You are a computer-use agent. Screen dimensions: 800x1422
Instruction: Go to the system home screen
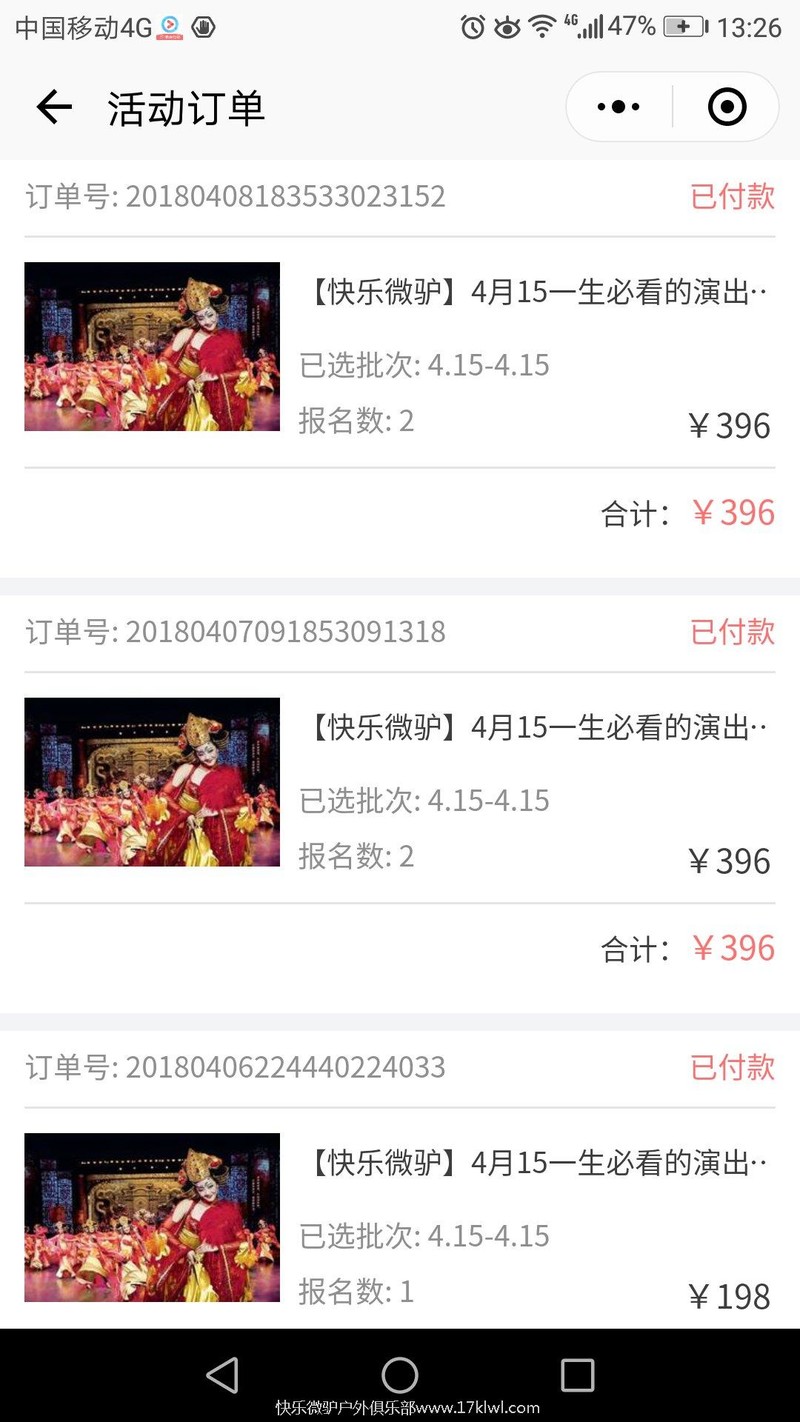[x=400, y=1375]
